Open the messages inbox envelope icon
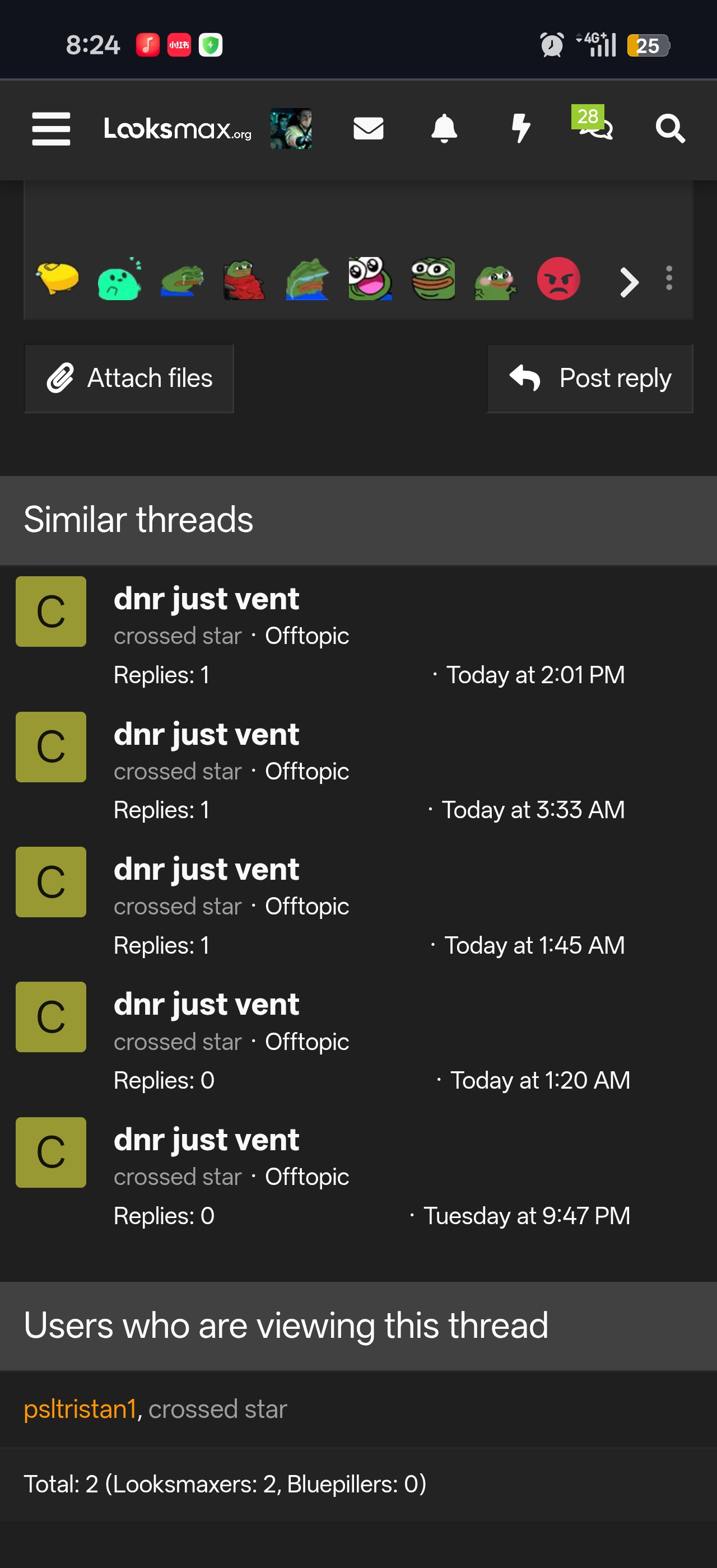The image size is (717, 1568). coord(368,129)
